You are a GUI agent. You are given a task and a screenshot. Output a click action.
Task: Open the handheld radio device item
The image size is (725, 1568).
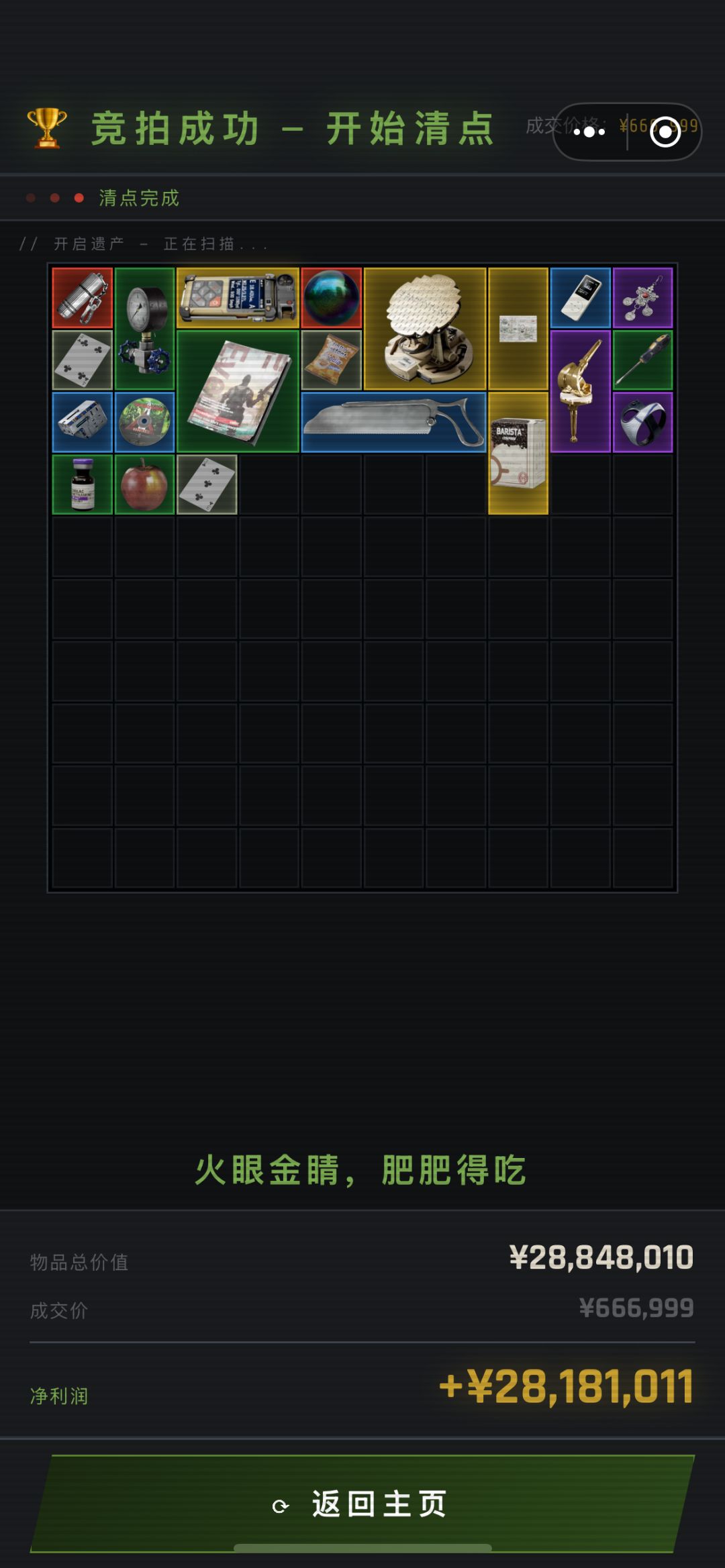tap(238, 297)
